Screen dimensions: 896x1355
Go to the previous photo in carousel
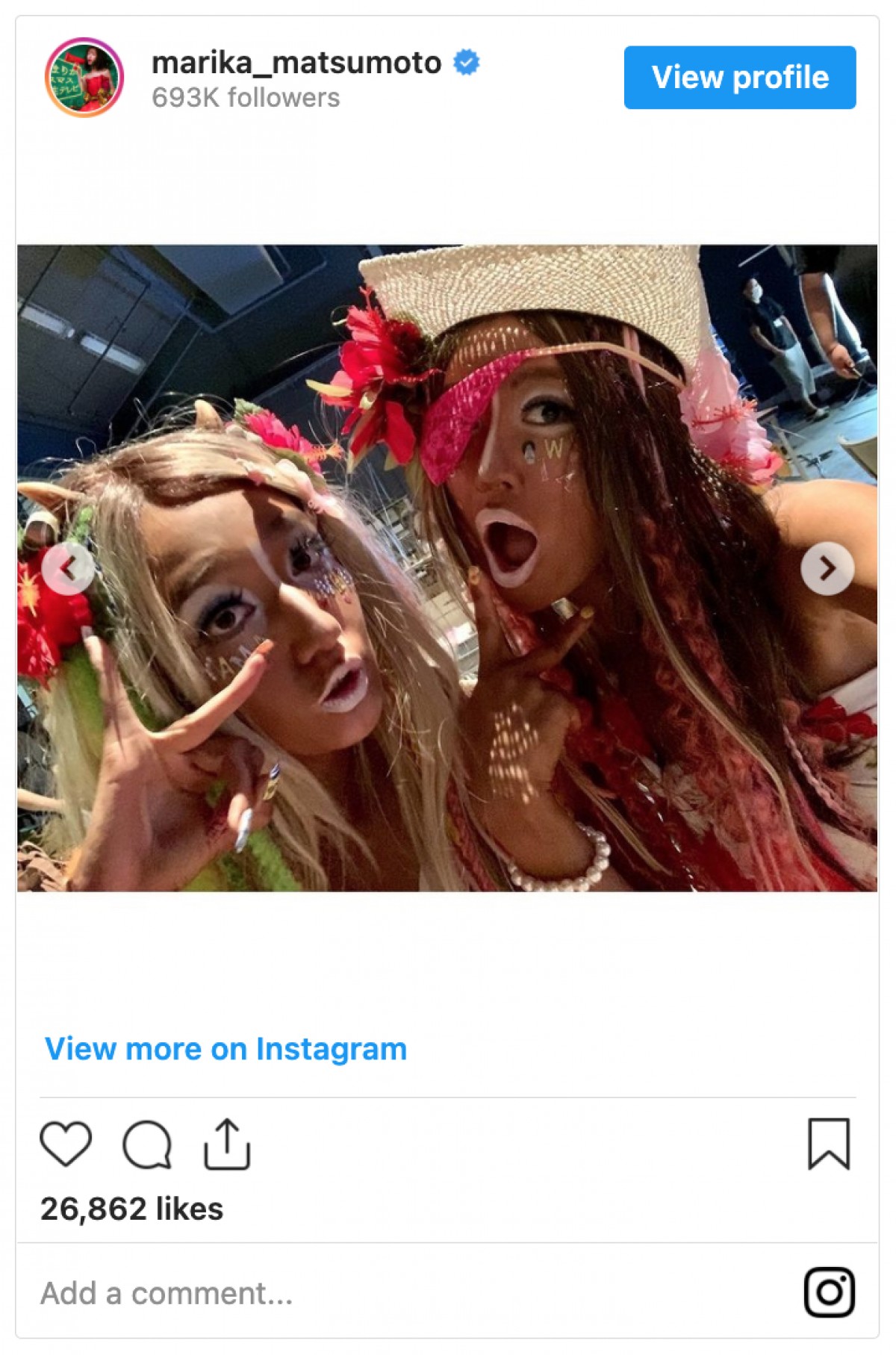[68, 569]
